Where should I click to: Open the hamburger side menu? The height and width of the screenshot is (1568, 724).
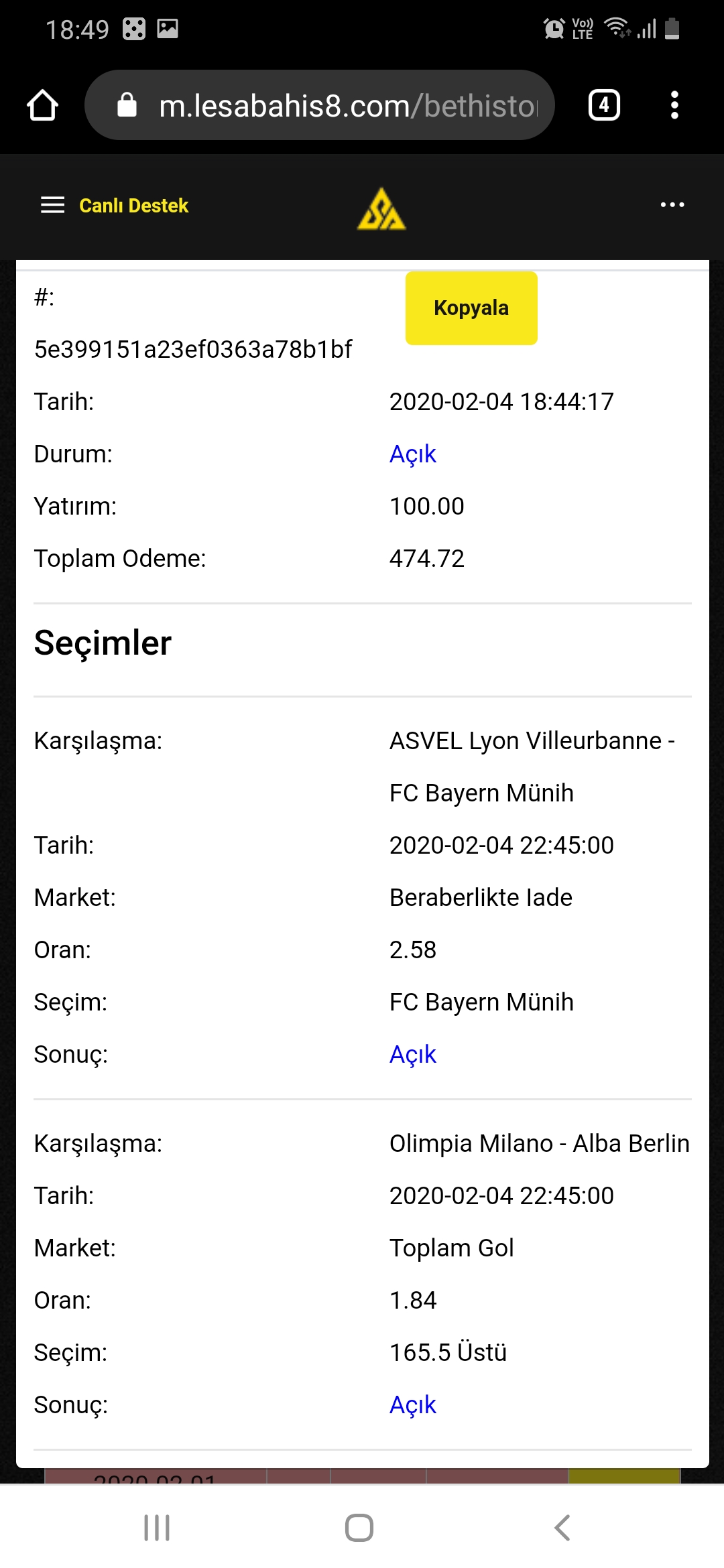click(x=53, y=205)
